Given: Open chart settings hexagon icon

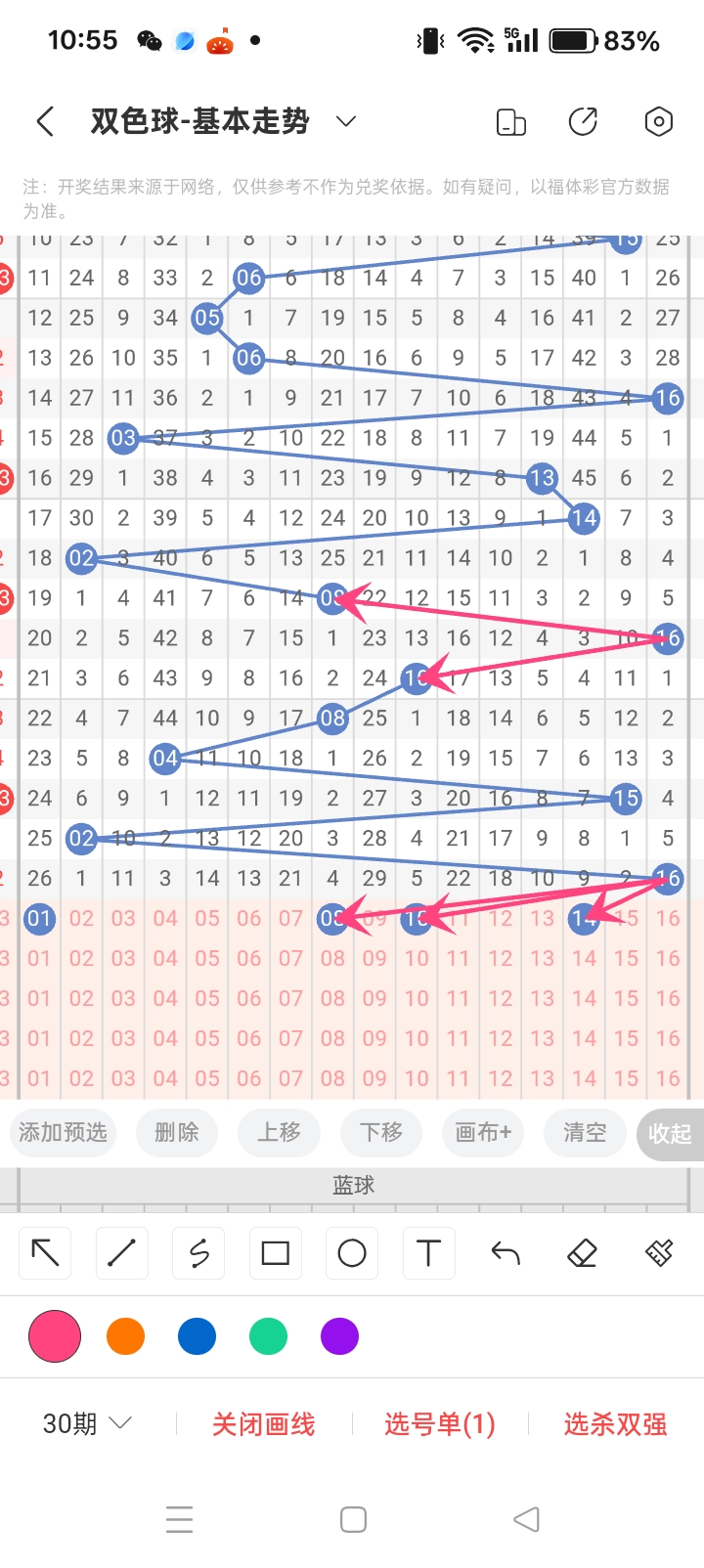Looking at the screenshot, I should tap(659, 122).
